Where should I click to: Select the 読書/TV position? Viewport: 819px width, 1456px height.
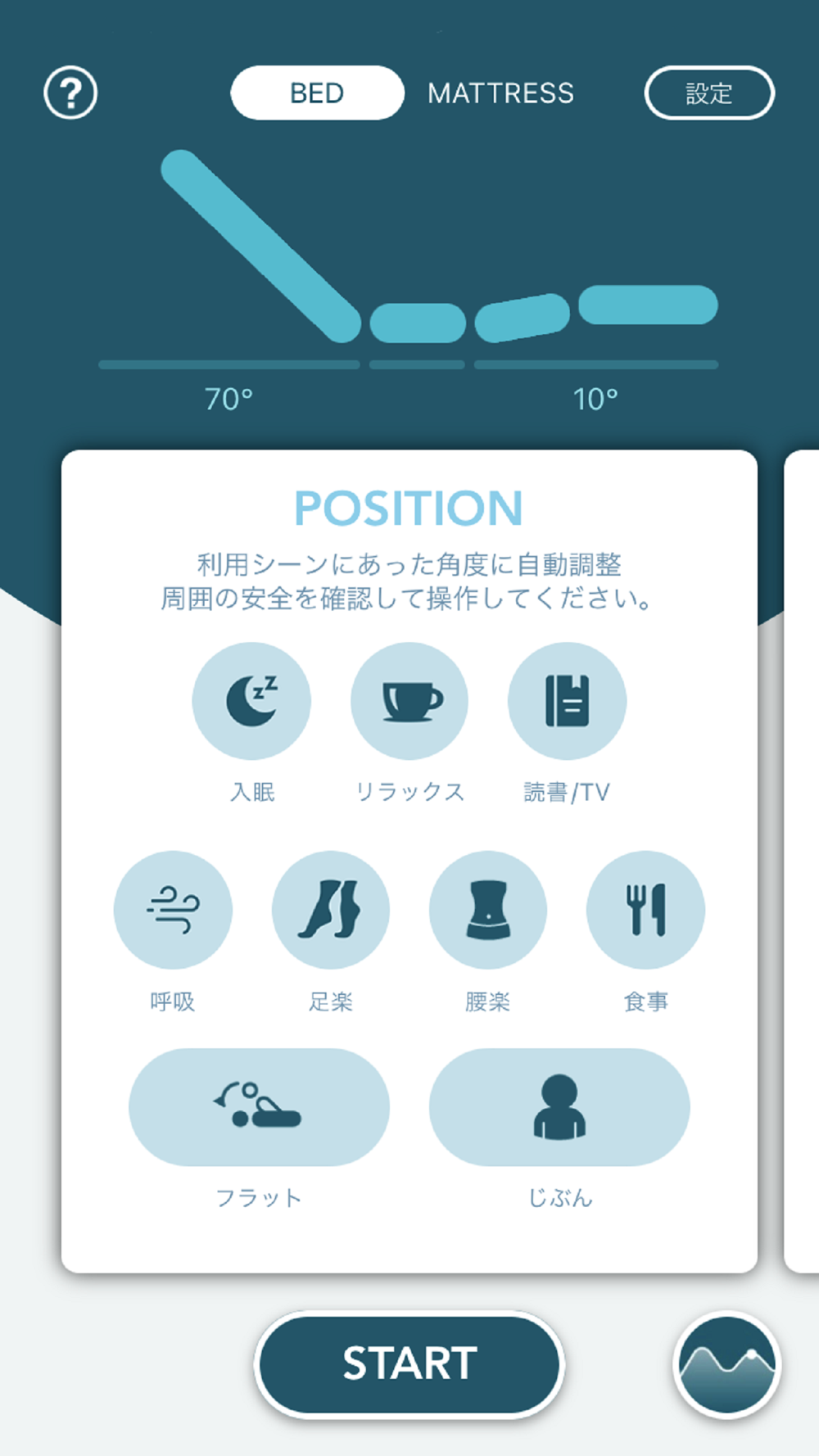click(x=567, y=701)
